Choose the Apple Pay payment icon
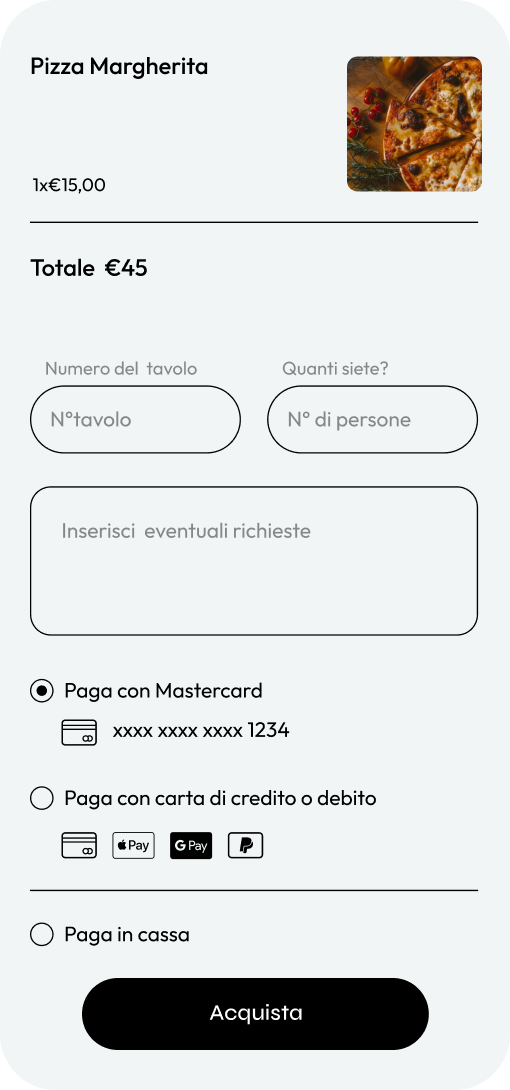 (x=133, y=845)
